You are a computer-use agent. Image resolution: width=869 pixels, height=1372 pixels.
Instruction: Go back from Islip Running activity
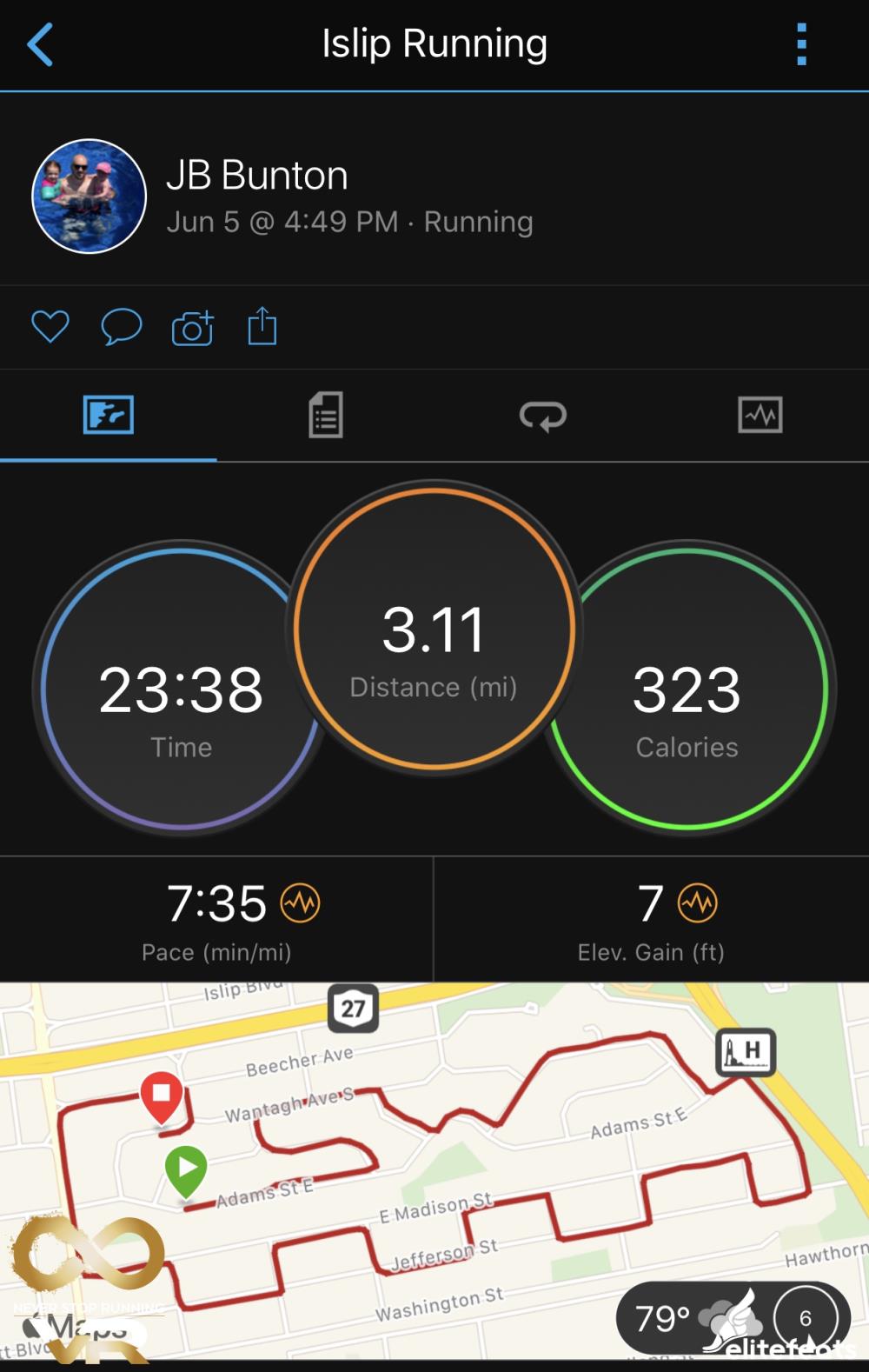pyautogui.click(x=40, y=44)
